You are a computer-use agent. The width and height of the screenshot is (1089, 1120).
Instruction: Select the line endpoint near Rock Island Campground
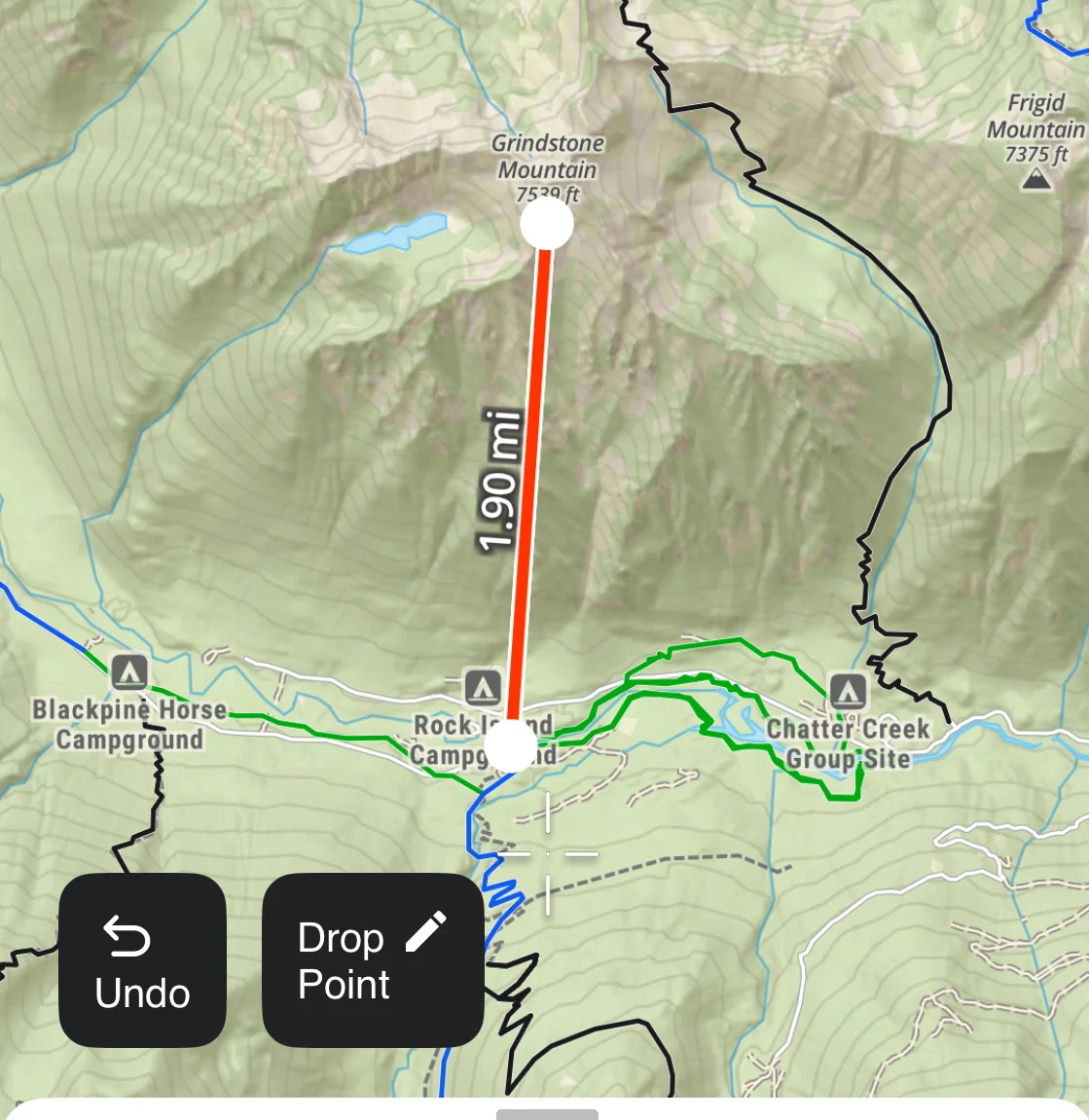[x=509, y=746]
